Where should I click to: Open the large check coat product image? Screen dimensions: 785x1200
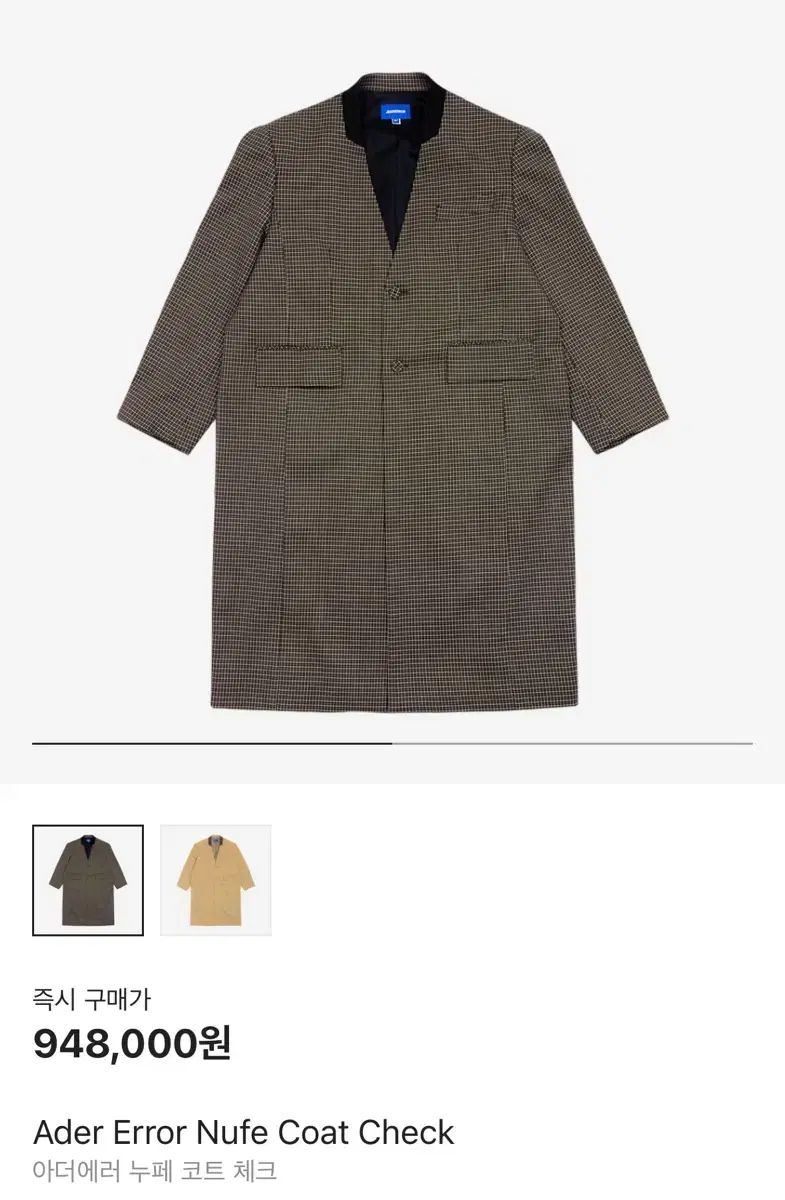392,390
